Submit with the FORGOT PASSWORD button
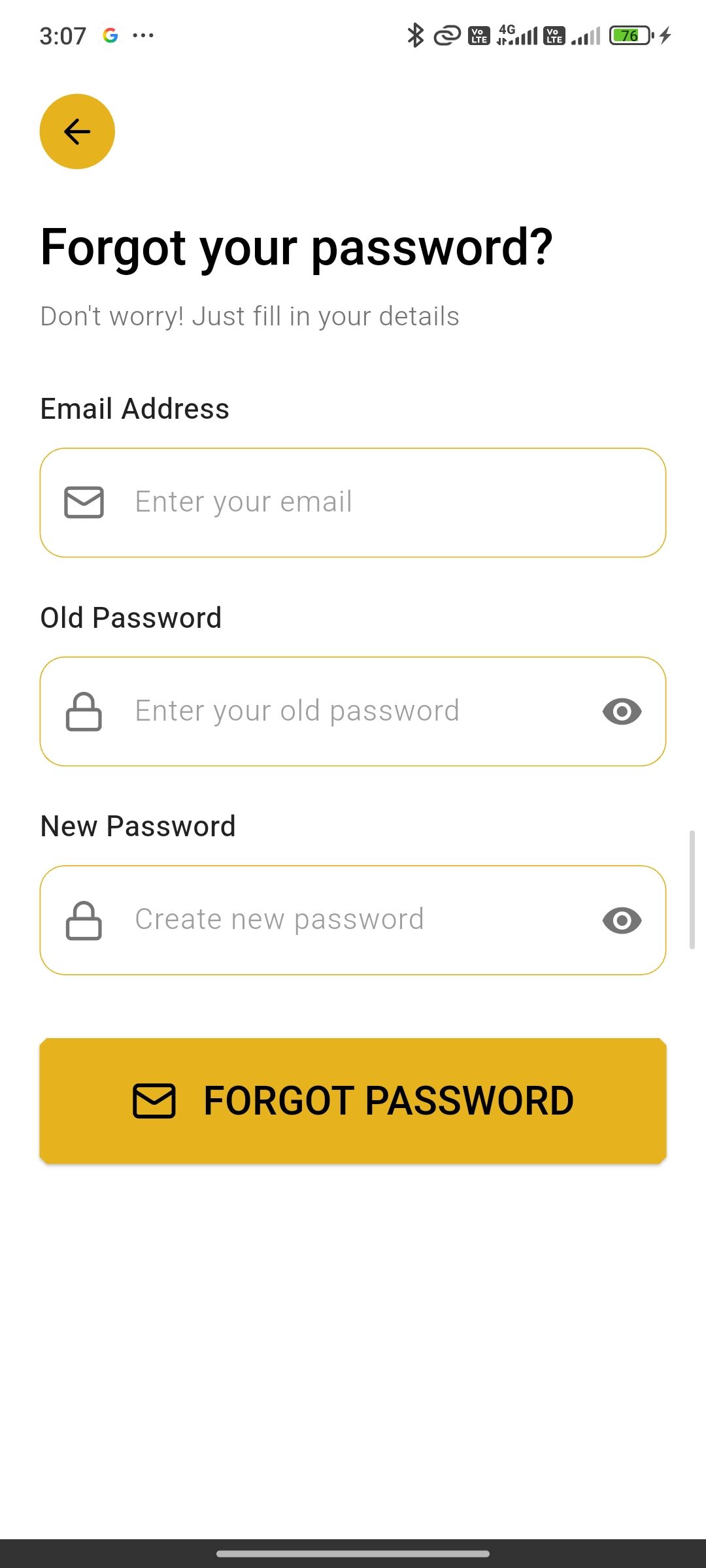The image size is (706, 1568). tap(353, 1101)
